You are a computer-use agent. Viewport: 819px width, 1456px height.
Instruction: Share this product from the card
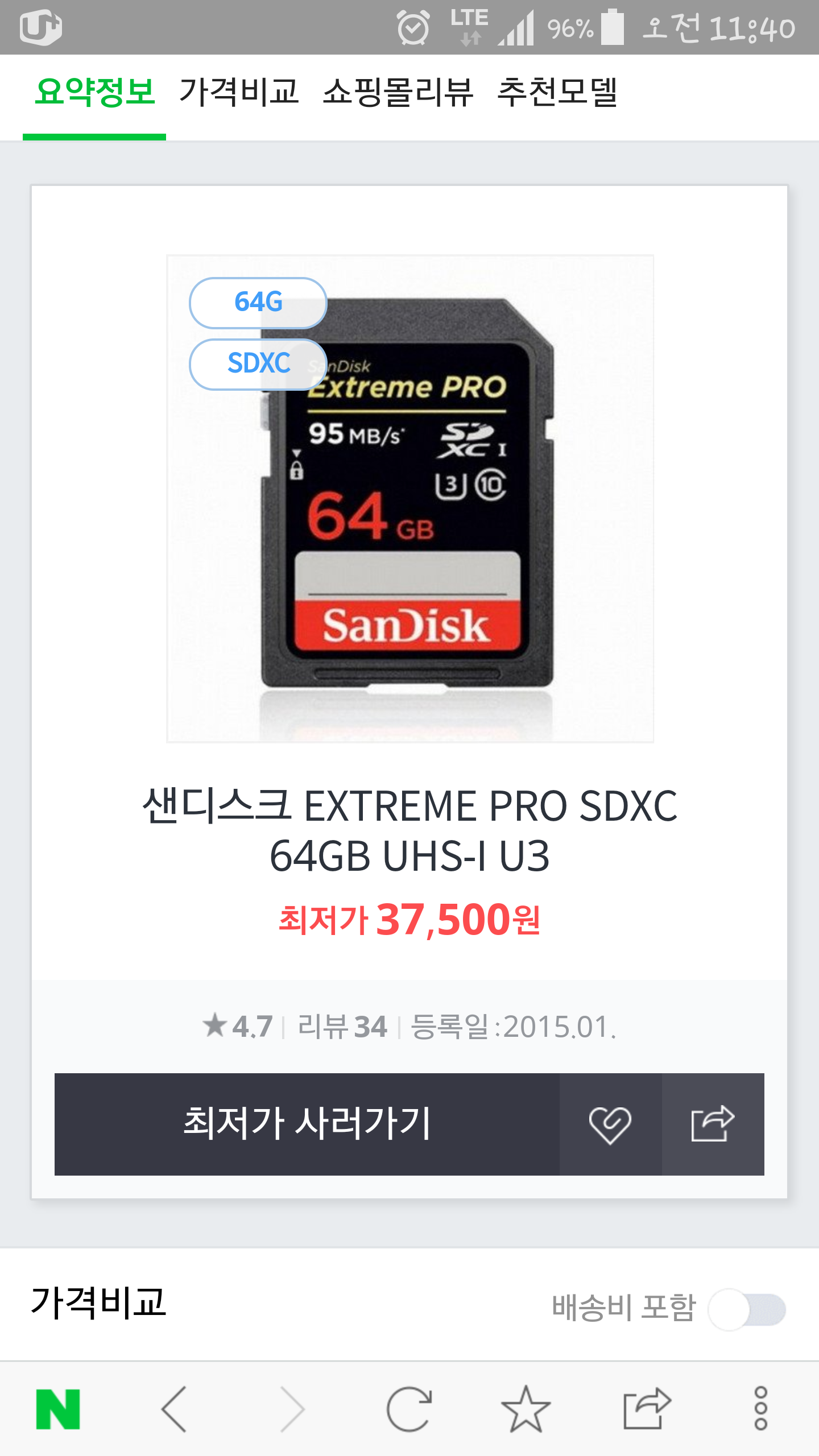(713, 1124)
